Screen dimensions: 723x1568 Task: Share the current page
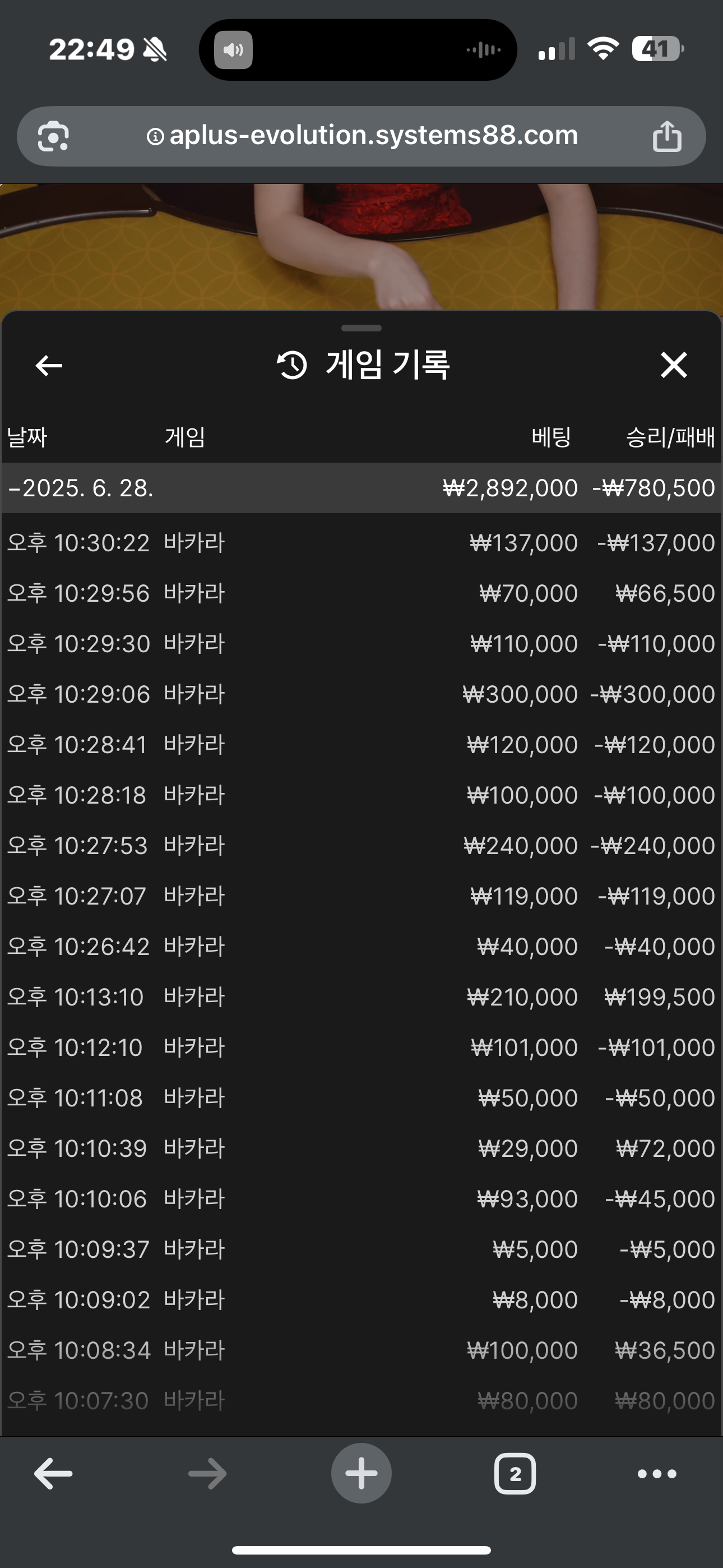click(667, 136)
